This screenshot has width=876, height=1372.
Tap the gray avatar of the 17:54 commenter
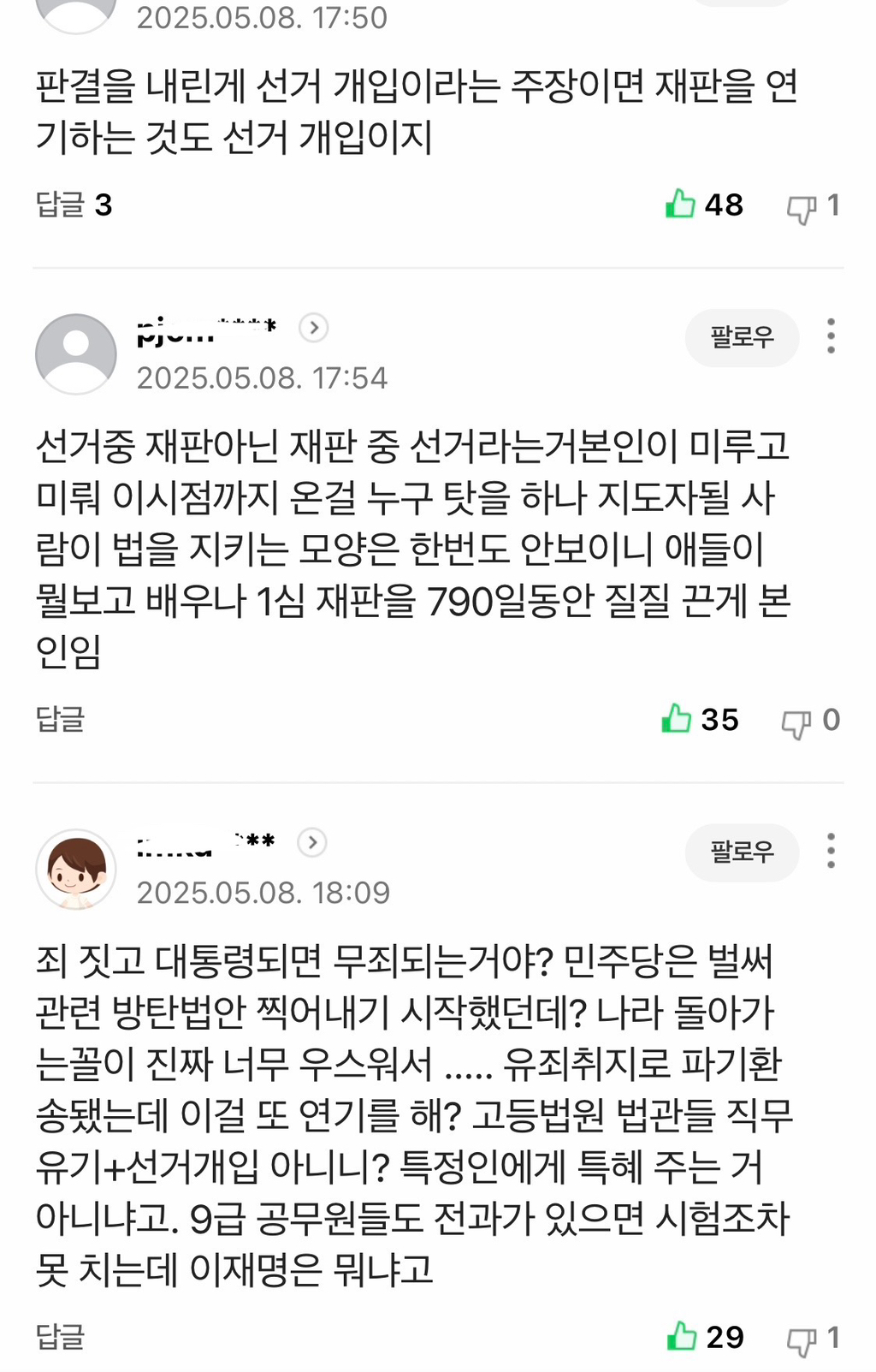point(76,353)
